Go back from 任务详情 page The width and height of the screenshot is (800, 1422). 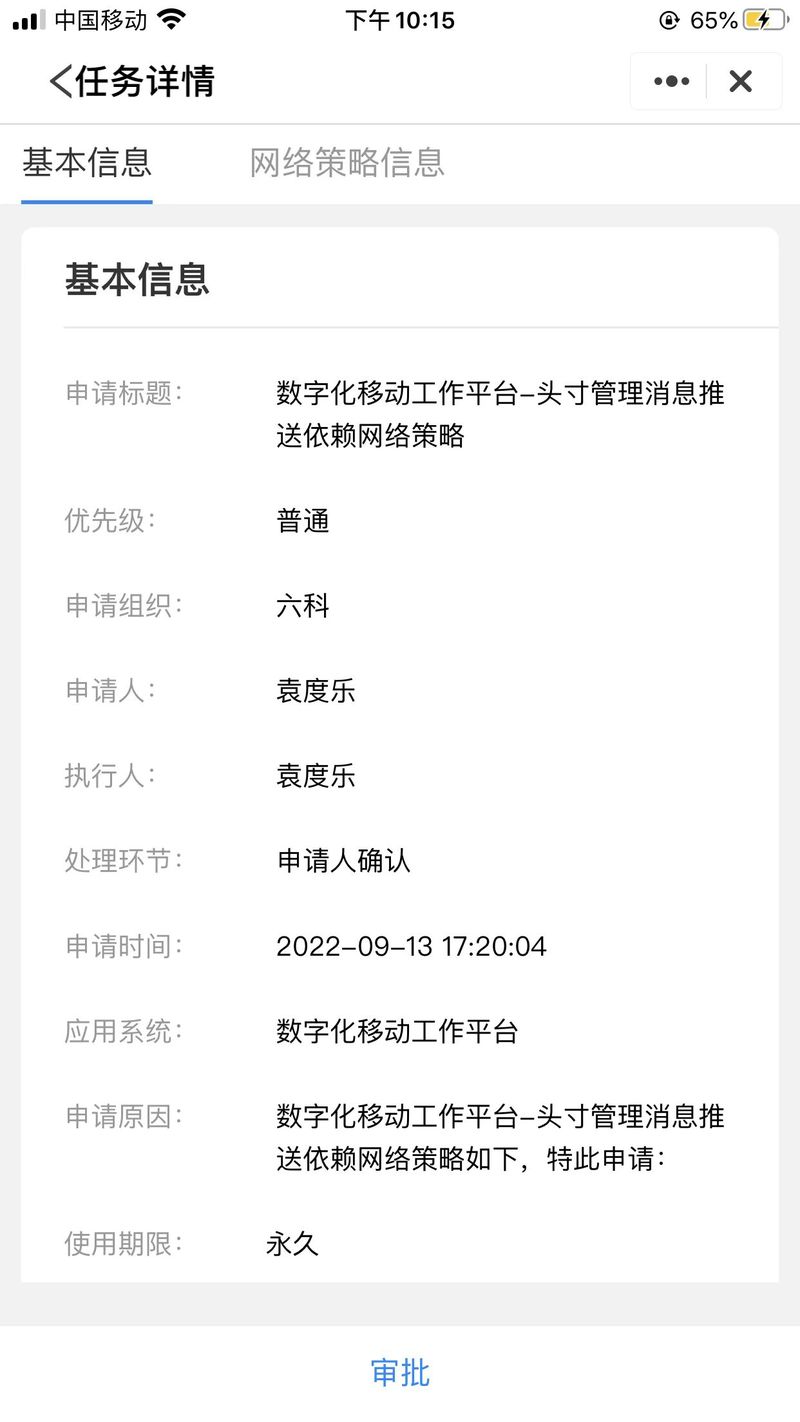coord(61,81)
